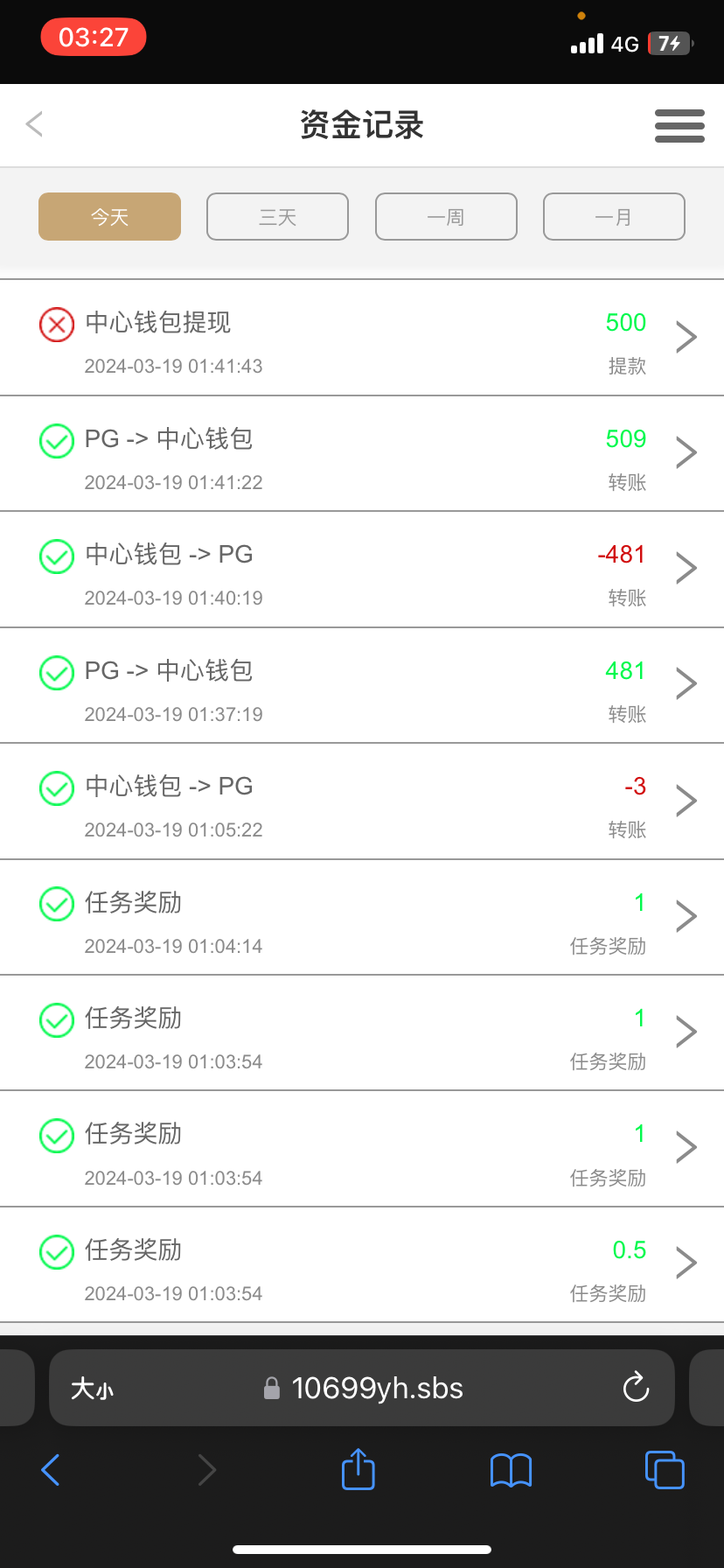
Task: Go back using the header arrow
Action: pyautogui.click(x=35, y=124)
